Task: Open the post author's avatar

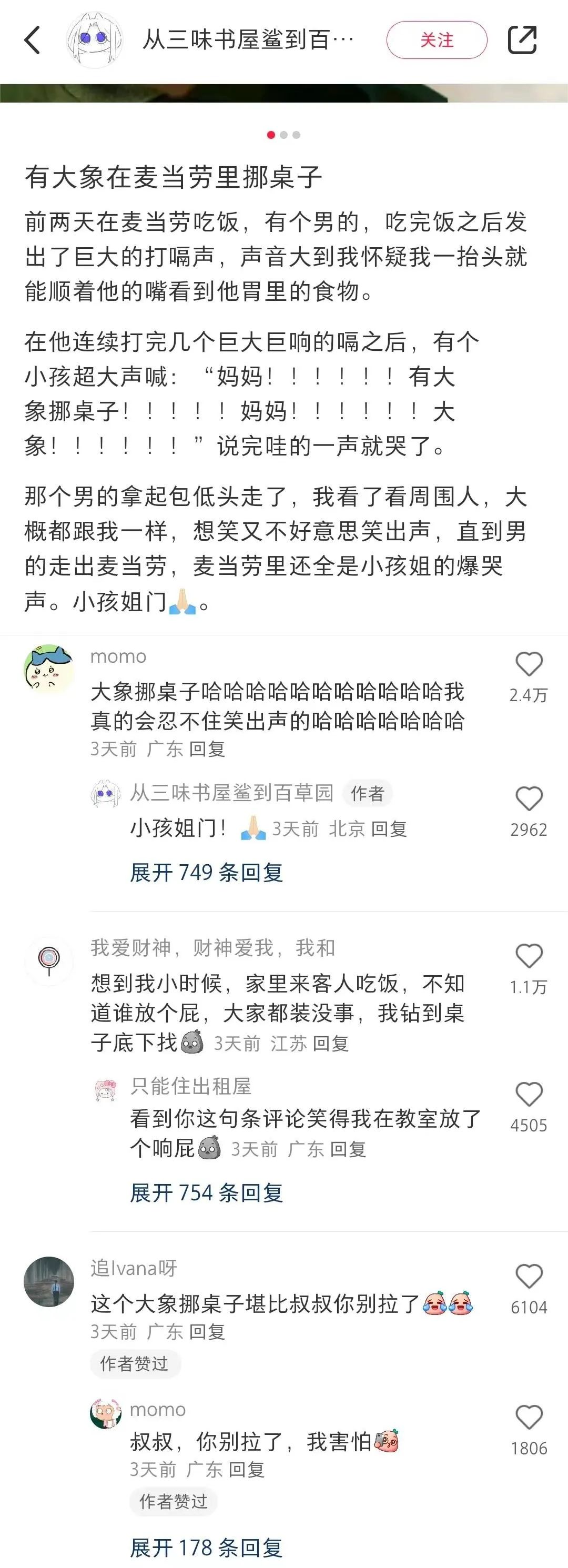Action: (95, 40)
